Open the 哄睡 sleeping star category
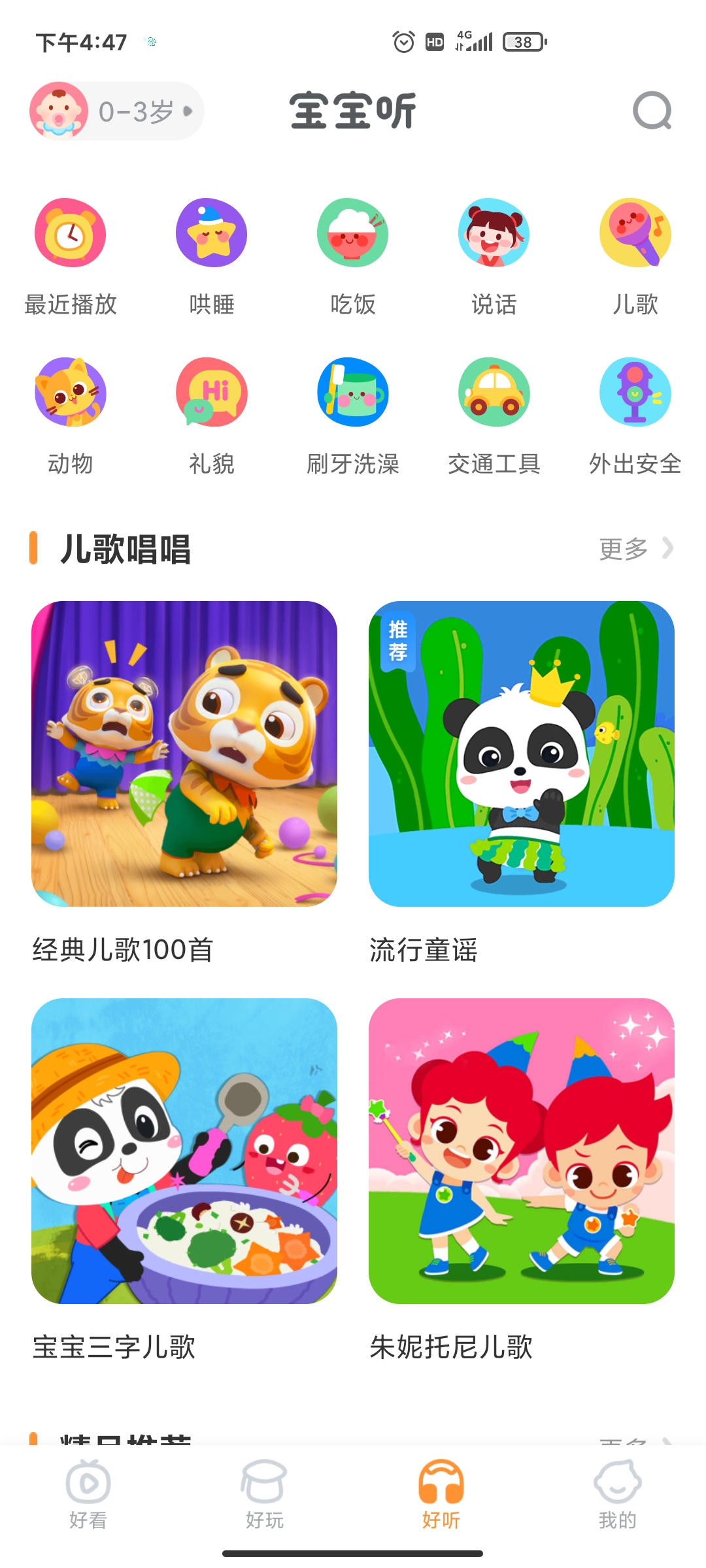 [x=211, y=236]
